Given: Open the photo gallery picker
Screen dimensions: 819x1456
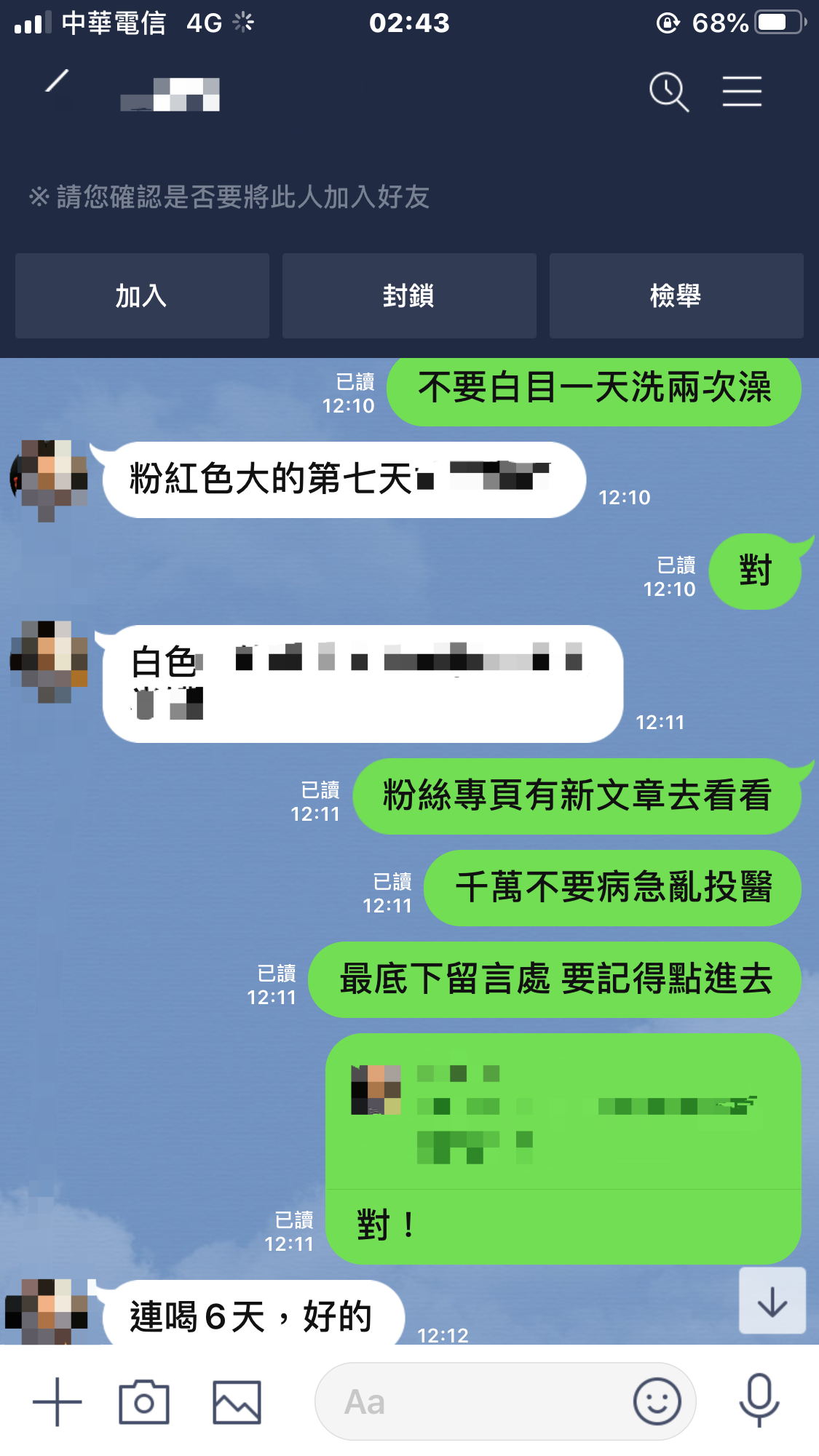Looking at the screenshot, I should pos(237,1402).
